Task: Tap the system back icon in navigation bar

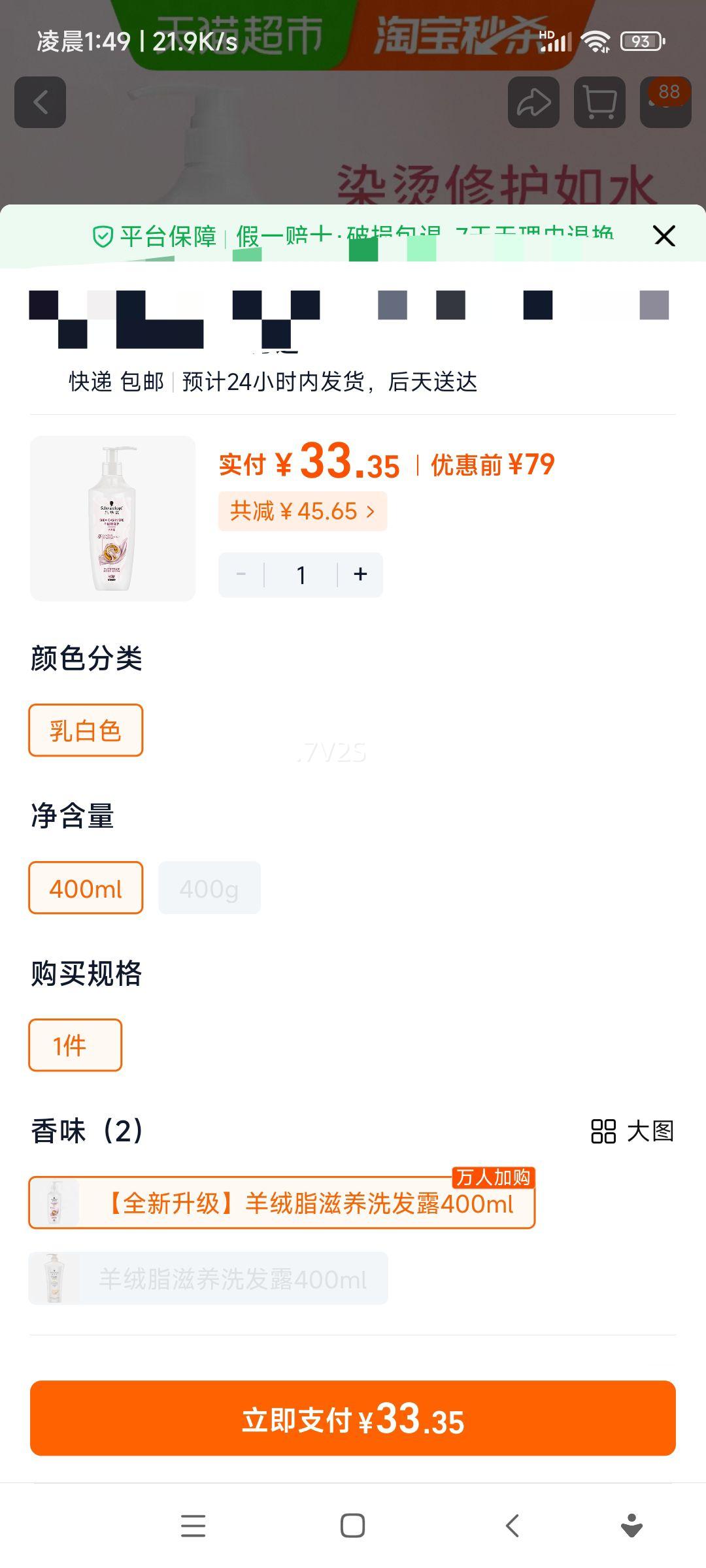Action: pos(511,1526)
